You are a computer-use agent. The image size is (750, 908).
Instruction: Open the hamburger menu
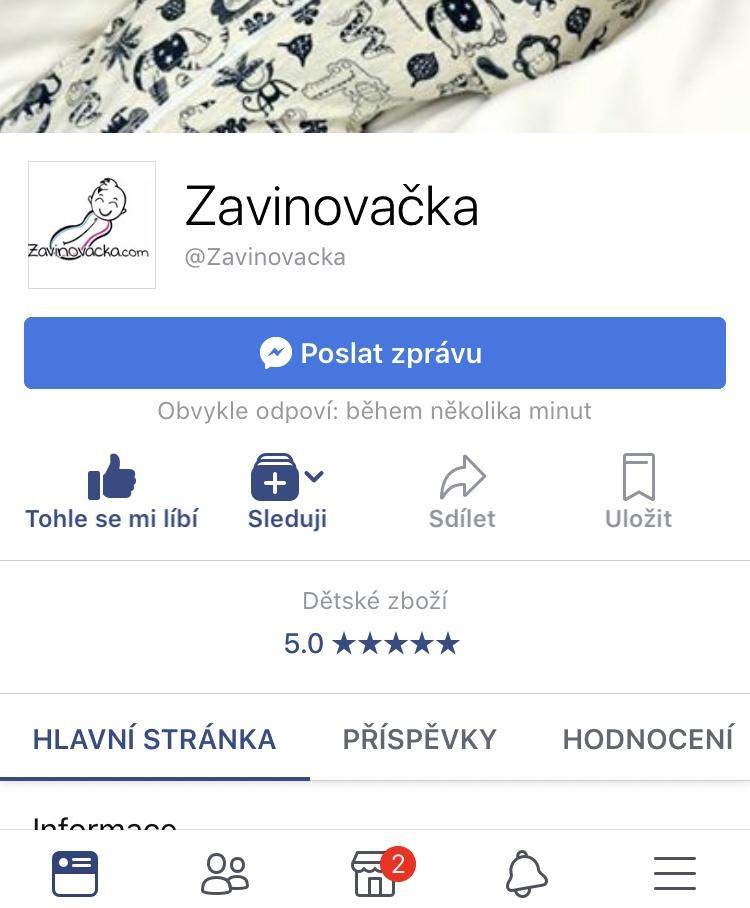[675, 873]
